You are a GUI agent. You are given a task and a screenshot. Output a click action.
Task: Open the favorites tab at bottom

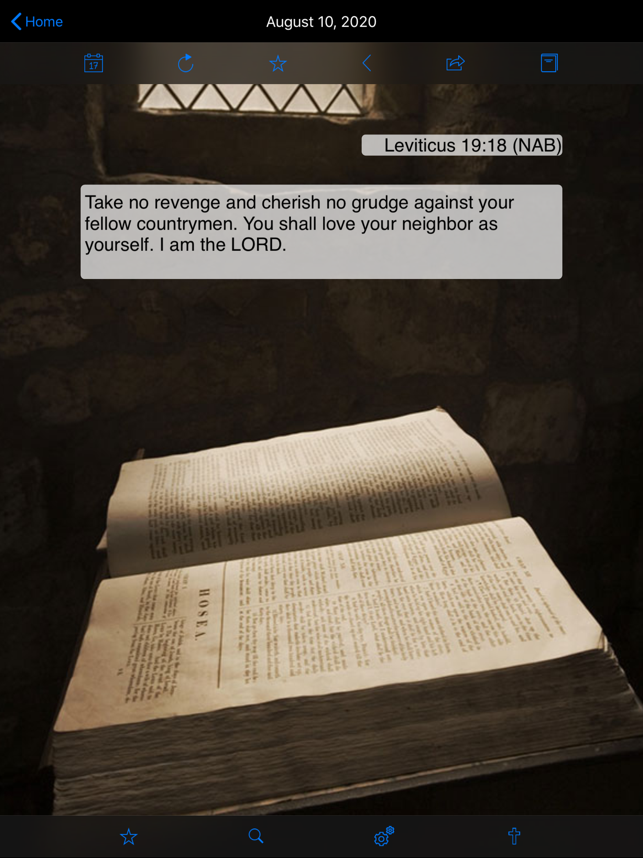point(128,836)
